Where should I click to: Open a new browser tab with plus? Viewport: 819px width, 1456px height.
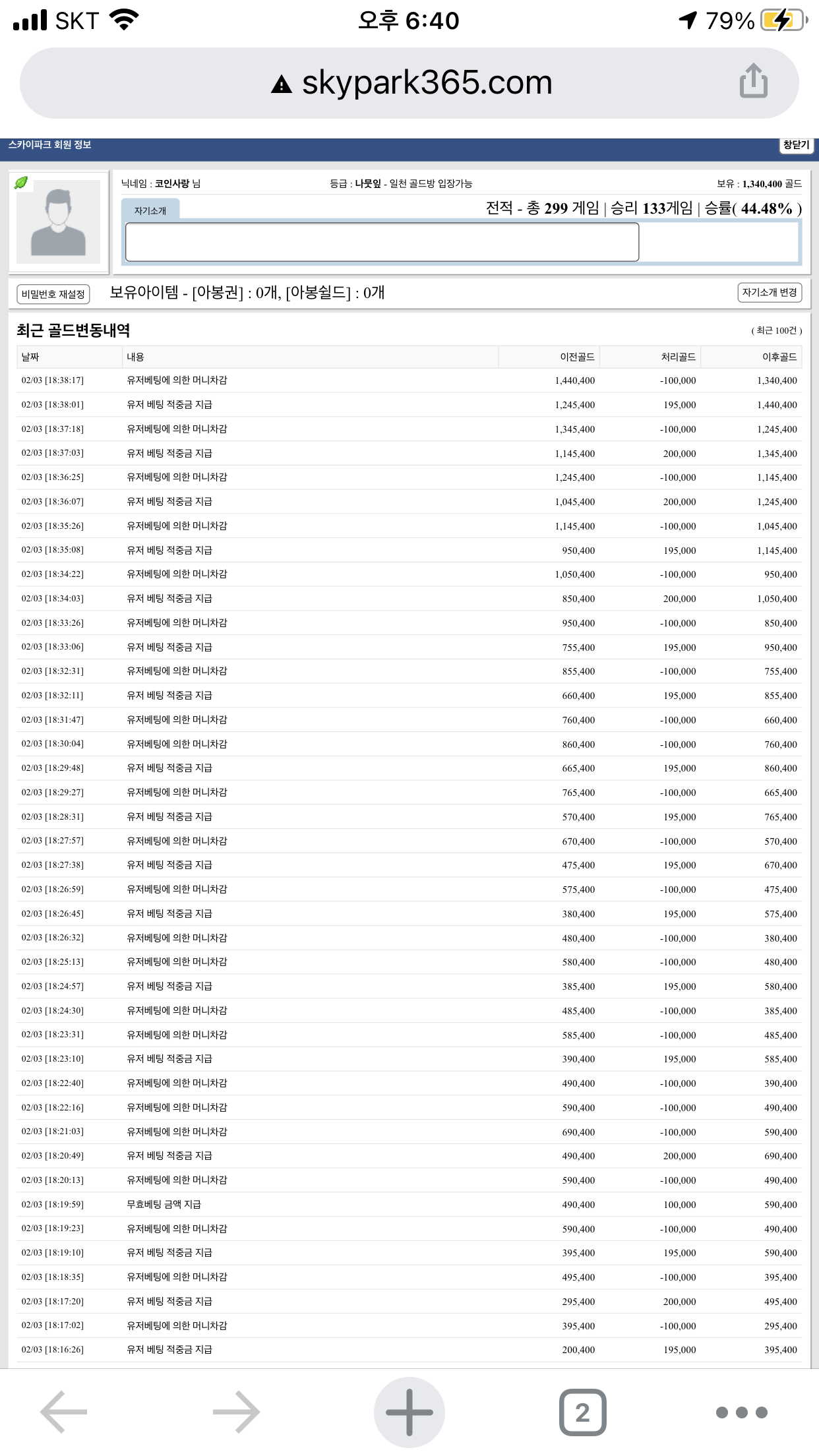[x=409, y=1412]
